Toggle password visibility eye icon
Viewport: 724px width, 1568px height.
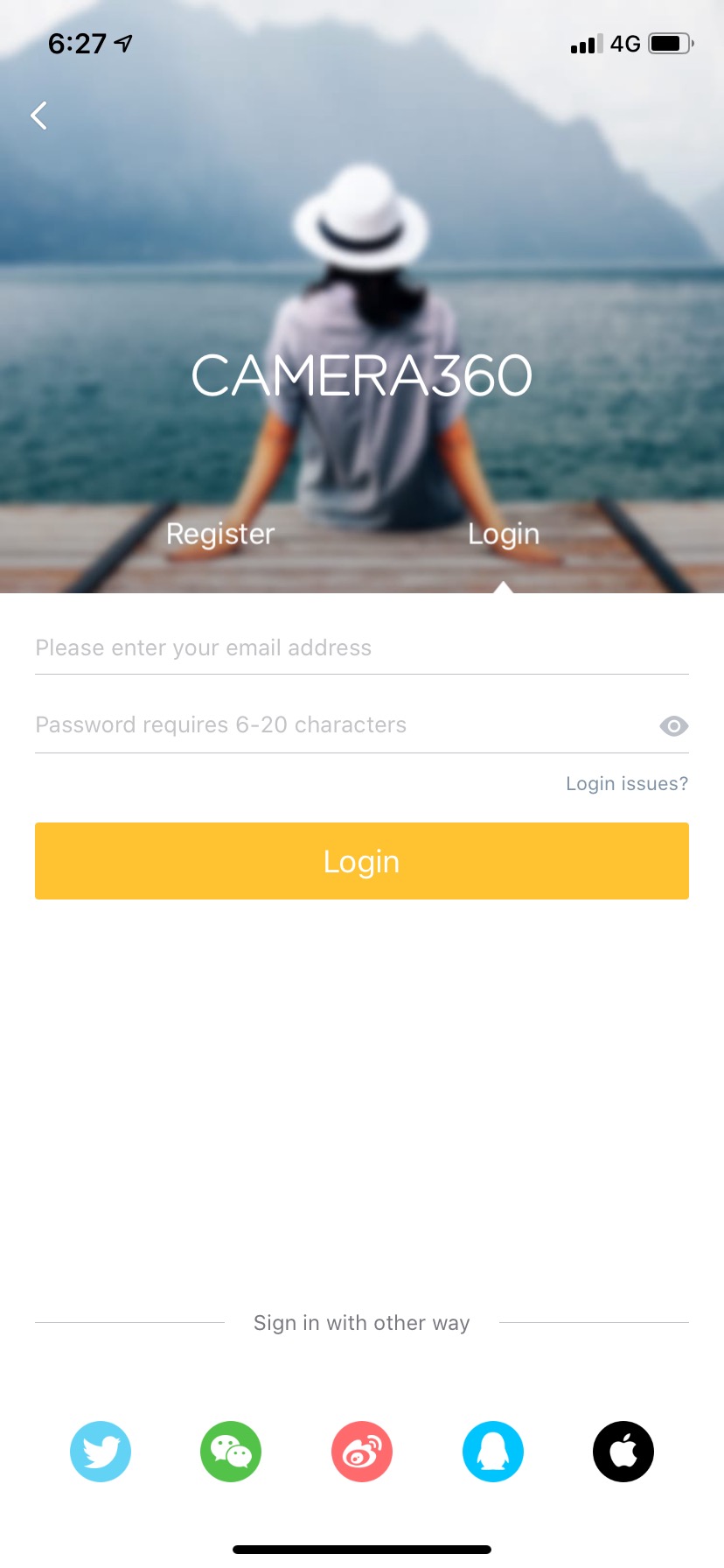pos(673,725)
